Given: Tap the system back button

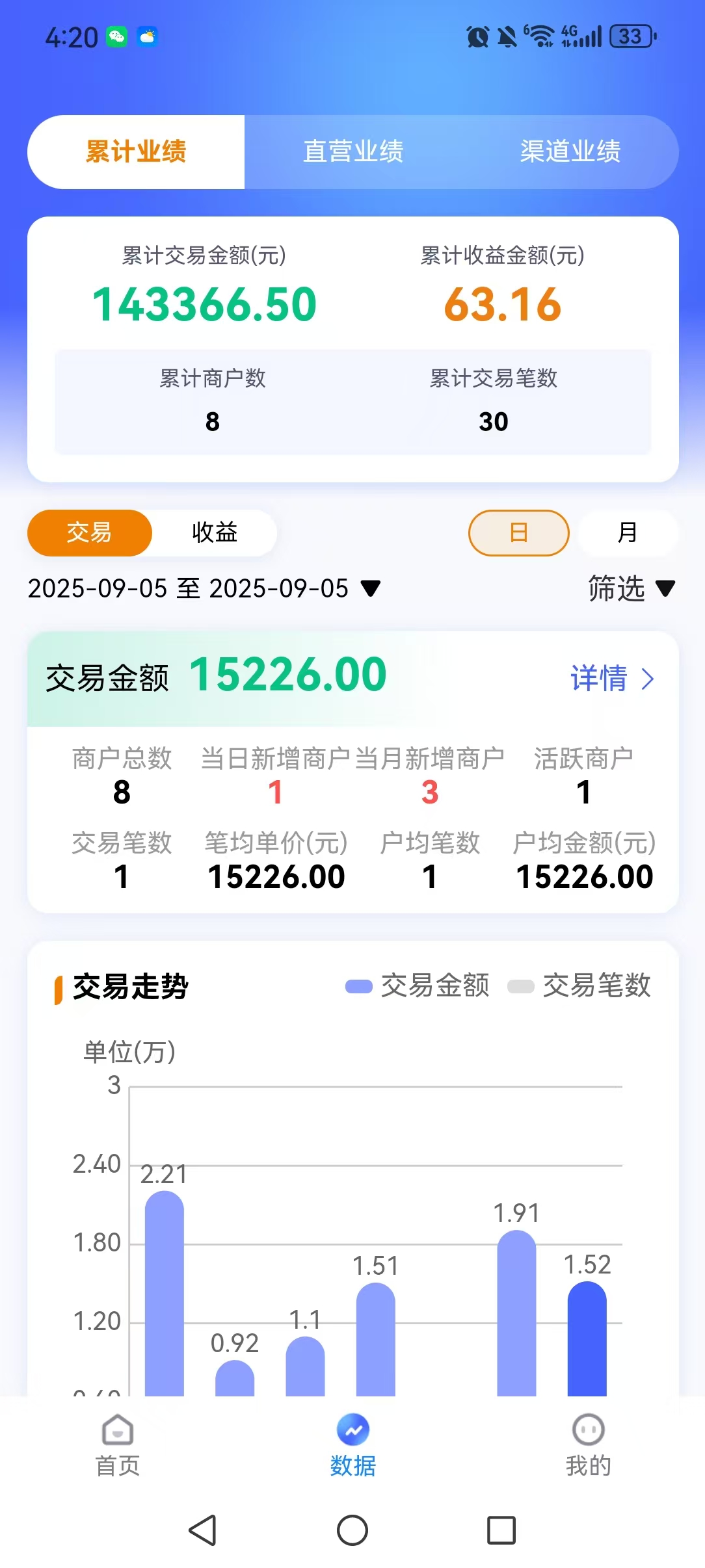Looking at the screenshot, I should (x=202, y=1530).
